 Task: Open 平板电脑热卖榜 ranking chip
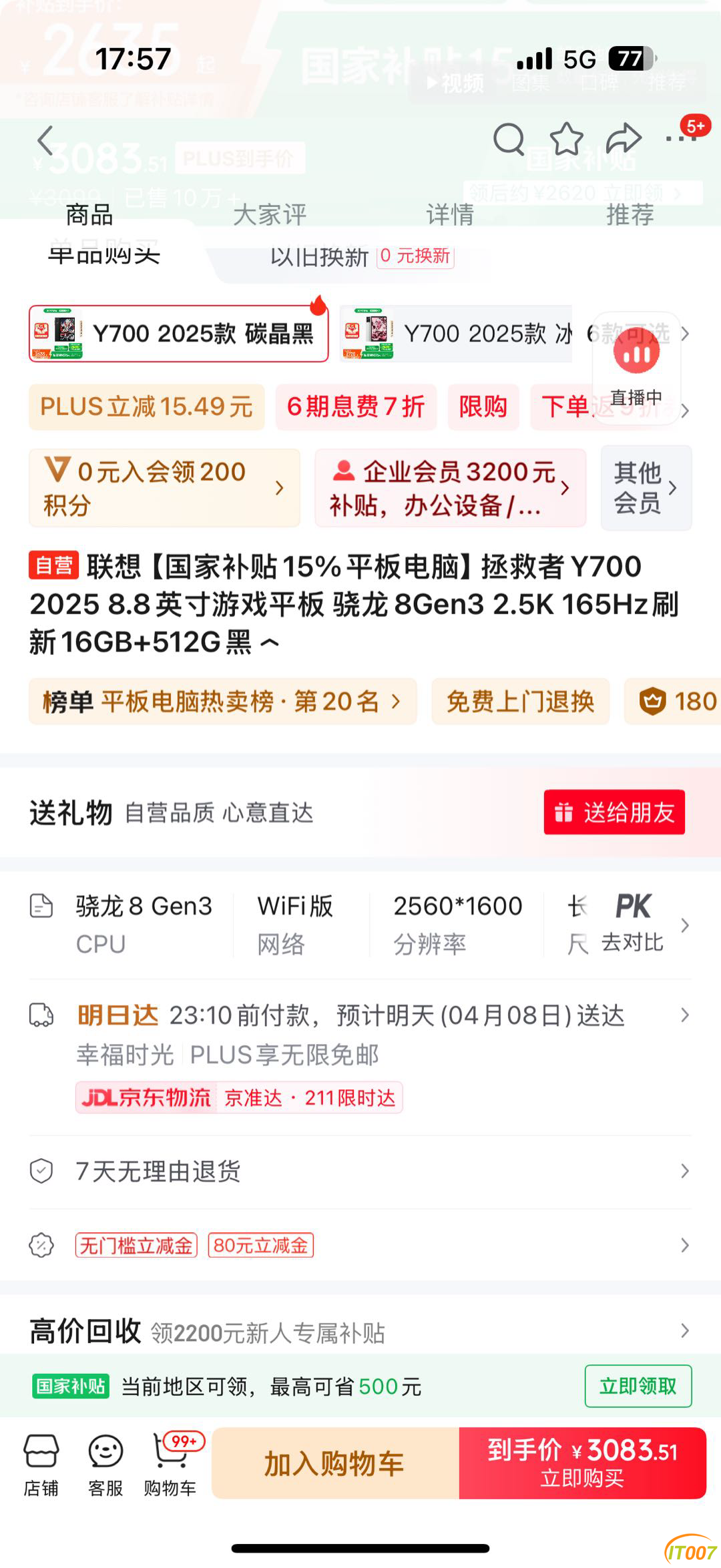tap(222, 702)
